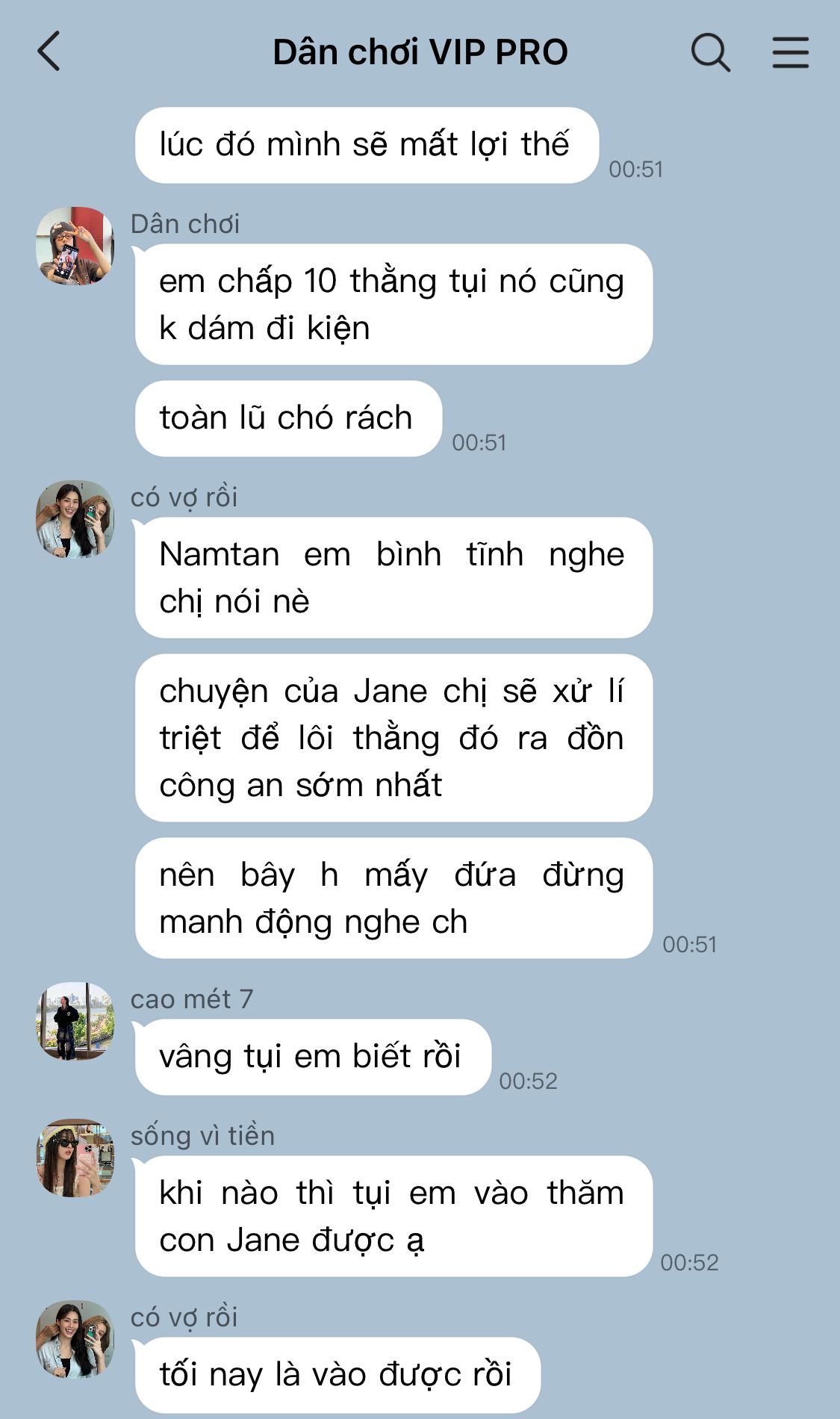Image resolution: width=840 pixels, height=1419 pixels.
Task: Go back from the Dân chơi VIP PRO chat
Action: pyautogui.click(x=49, y=52)
